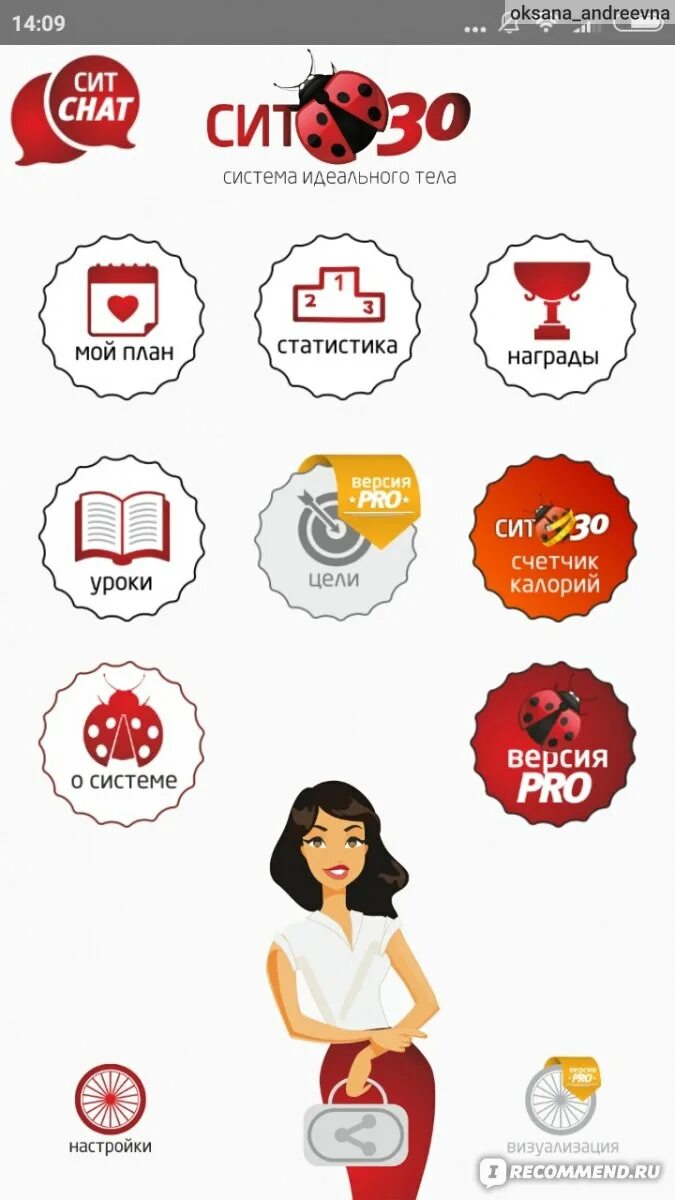Open мой план
This screenshot has height=1200, width=675.
(x=122, y=316)
